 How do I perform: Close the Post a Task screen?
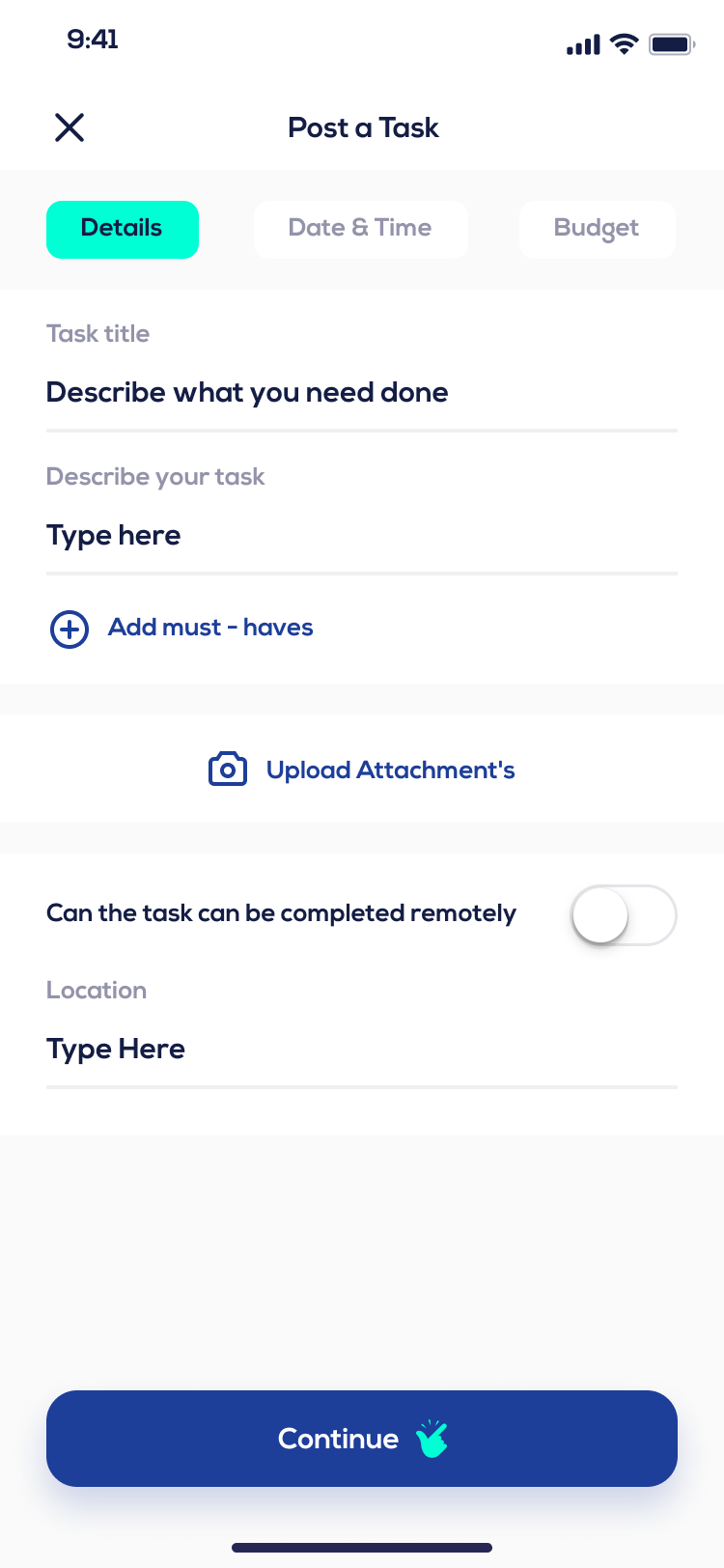pyautogui.click(x=70, y=127)
